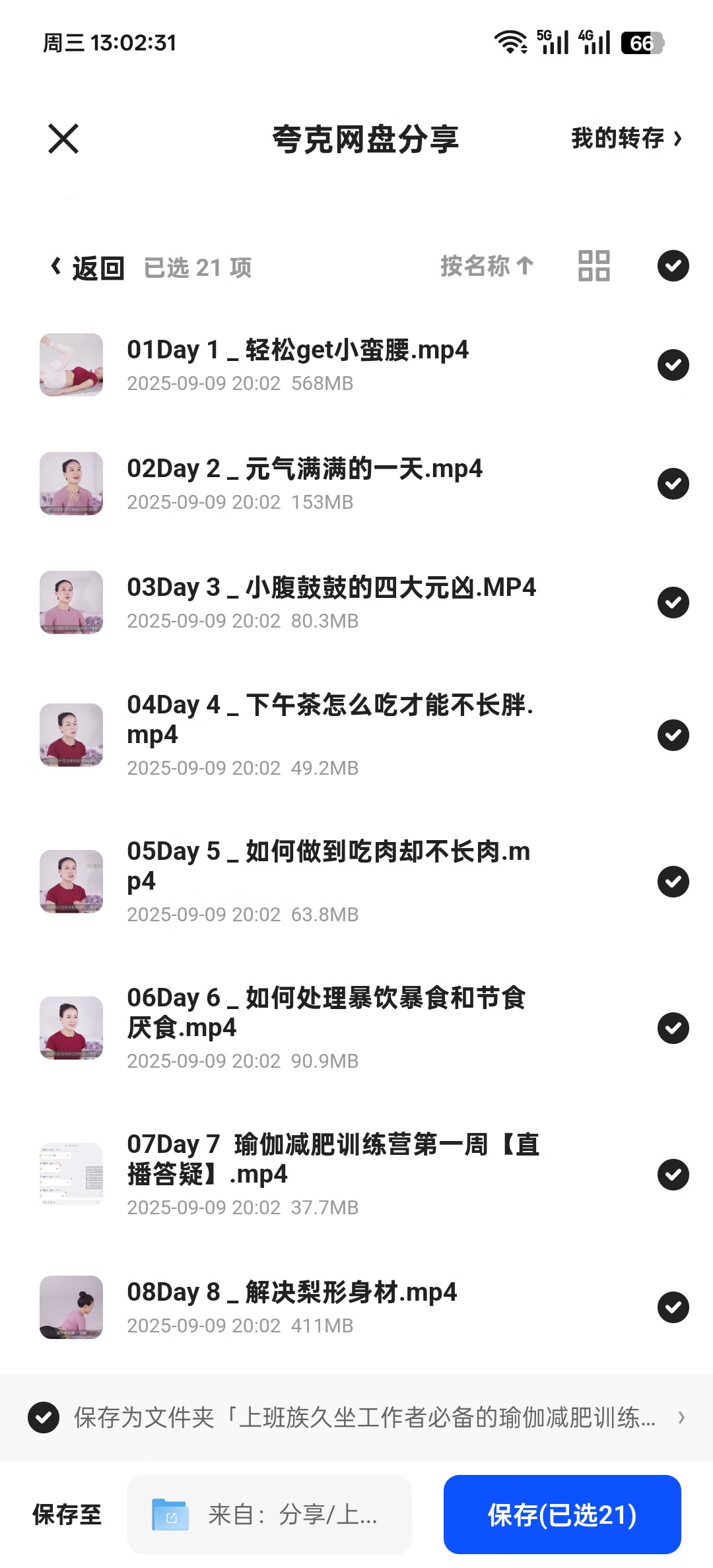
Task: Deselect 06Day 6 如何处理暴饮暴食和节食厌食
Action: 673,1028
